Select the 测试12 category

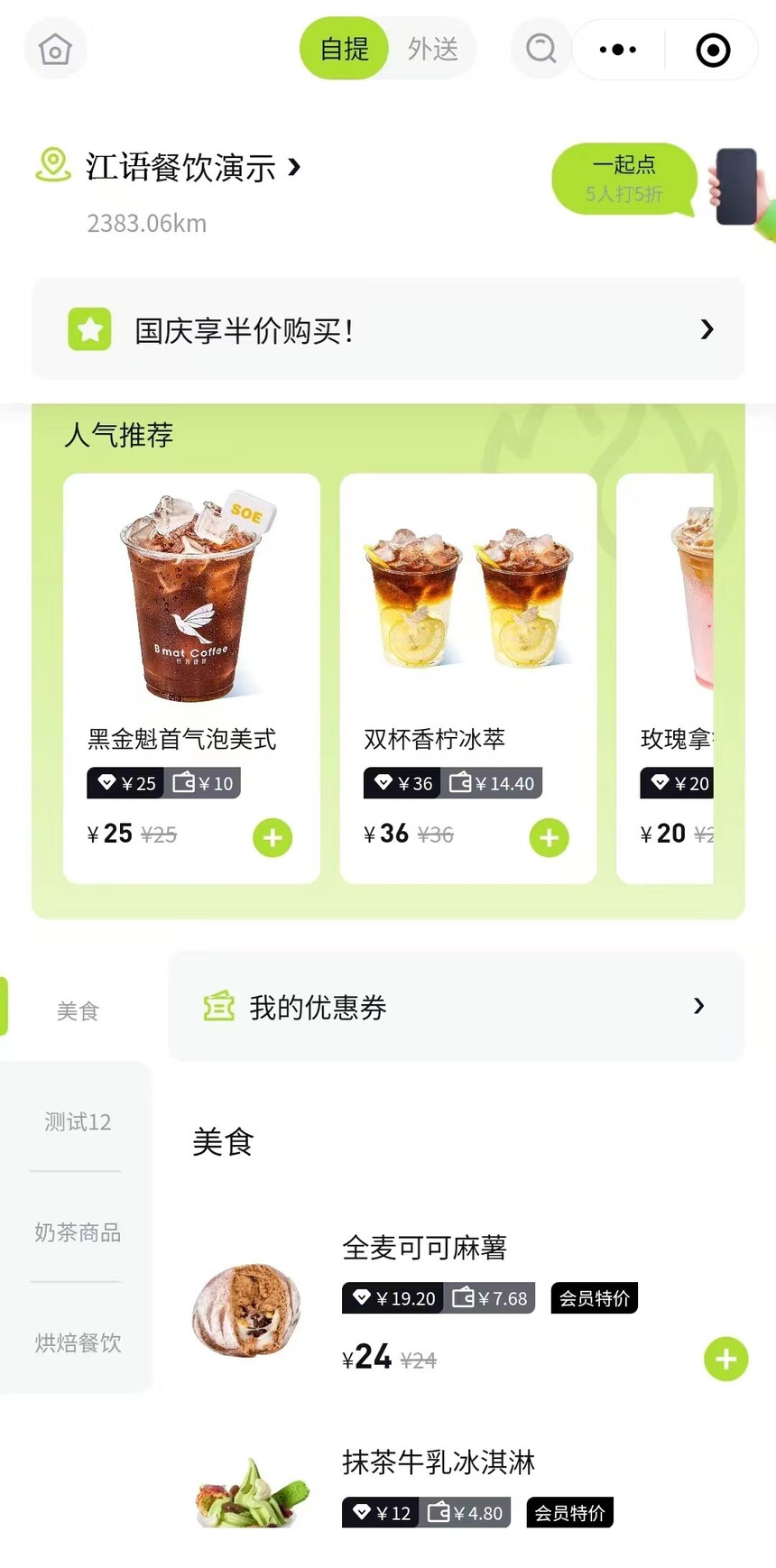click(x=78, y=1122)
